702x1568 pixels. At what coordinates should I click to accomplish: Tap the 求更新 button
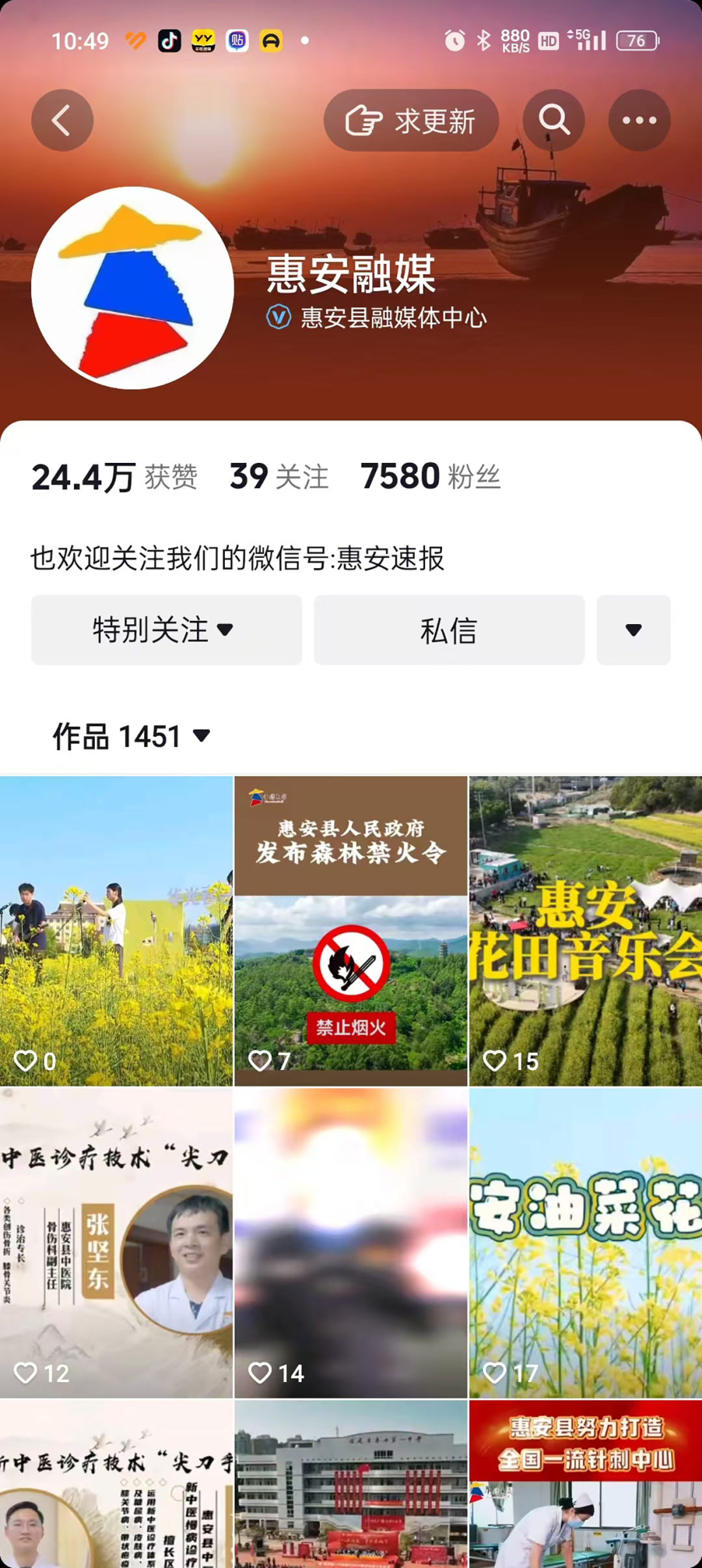(411, 121)
